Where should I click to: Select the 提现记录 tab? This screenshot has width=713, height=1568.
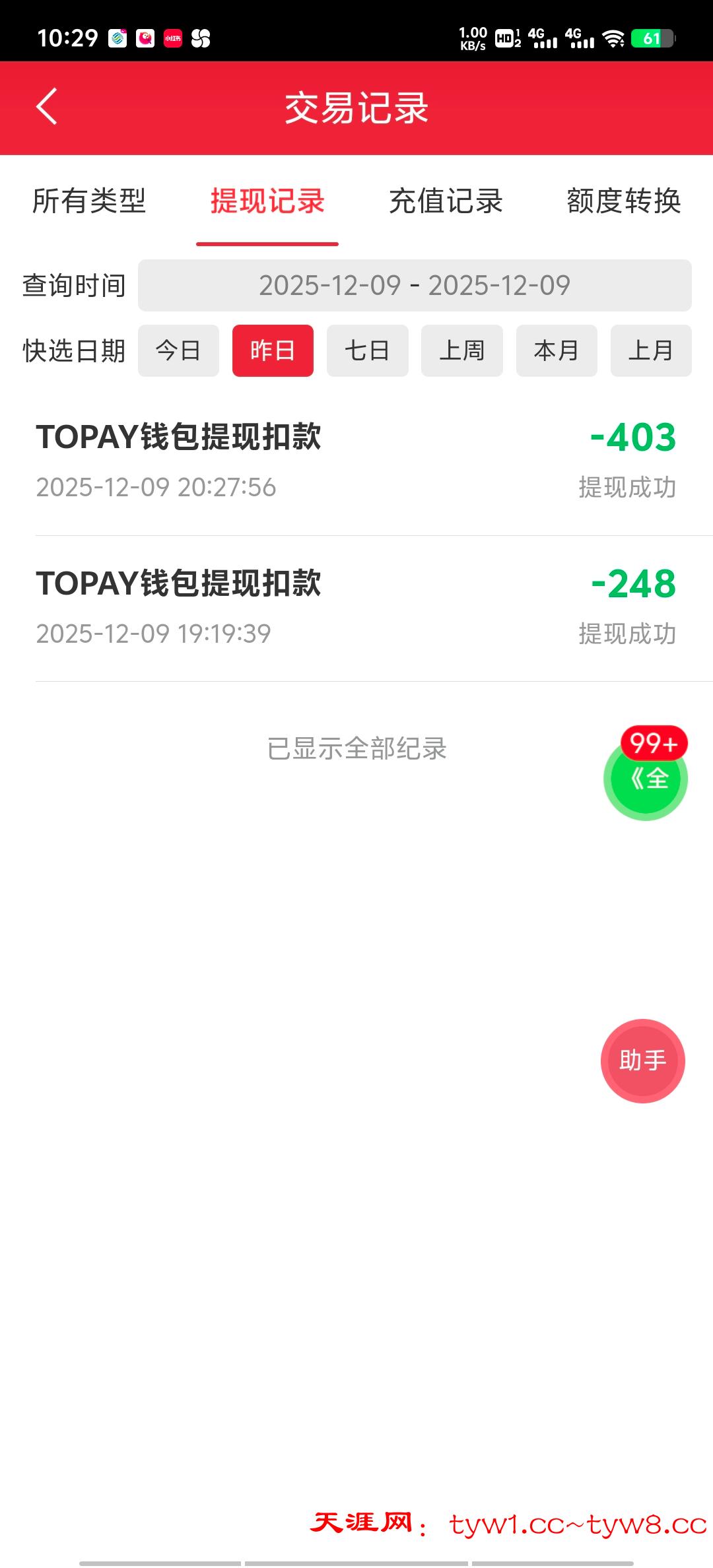coord(267,201)
